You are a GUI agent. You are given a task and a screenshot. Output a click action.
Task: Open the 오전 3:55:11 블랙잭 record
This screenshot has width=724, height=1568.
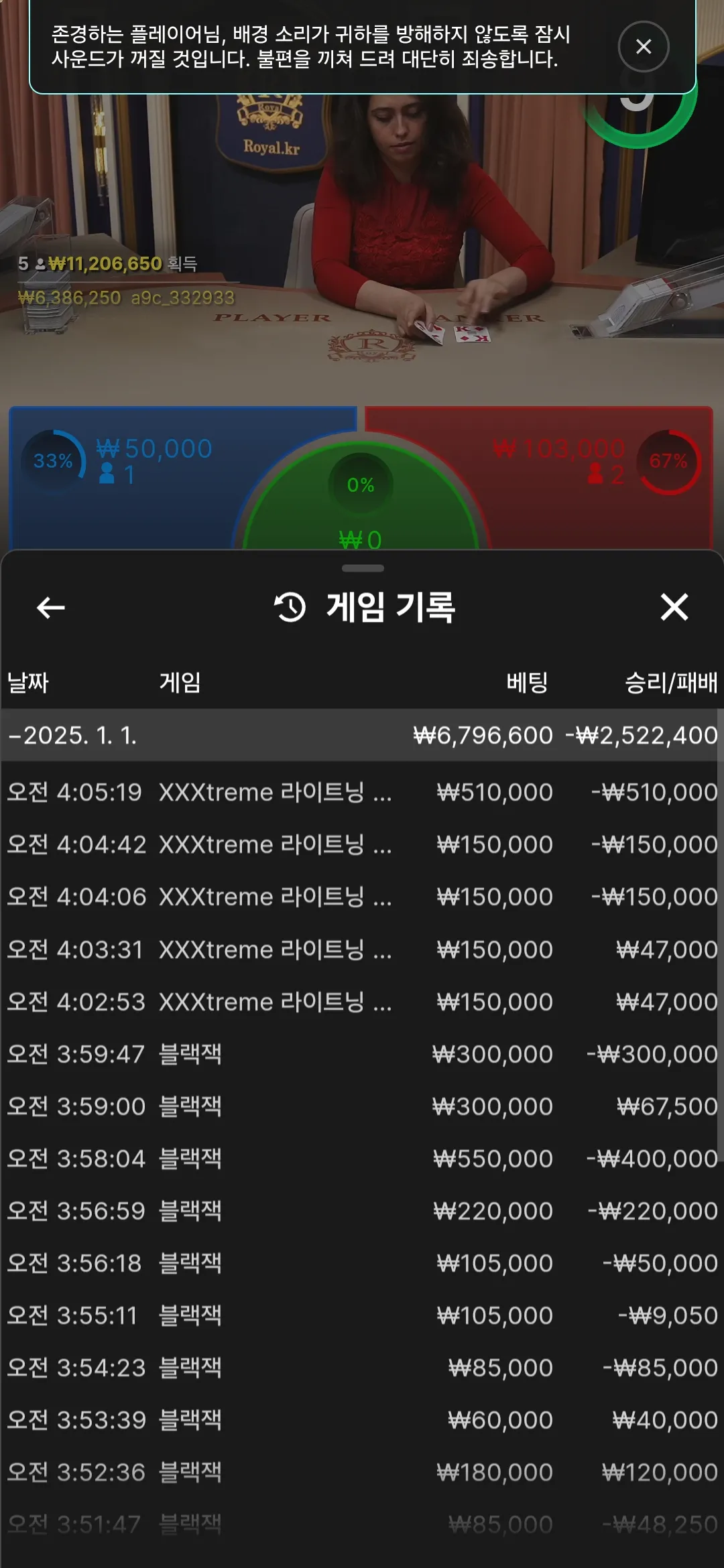pos(362,1315)
